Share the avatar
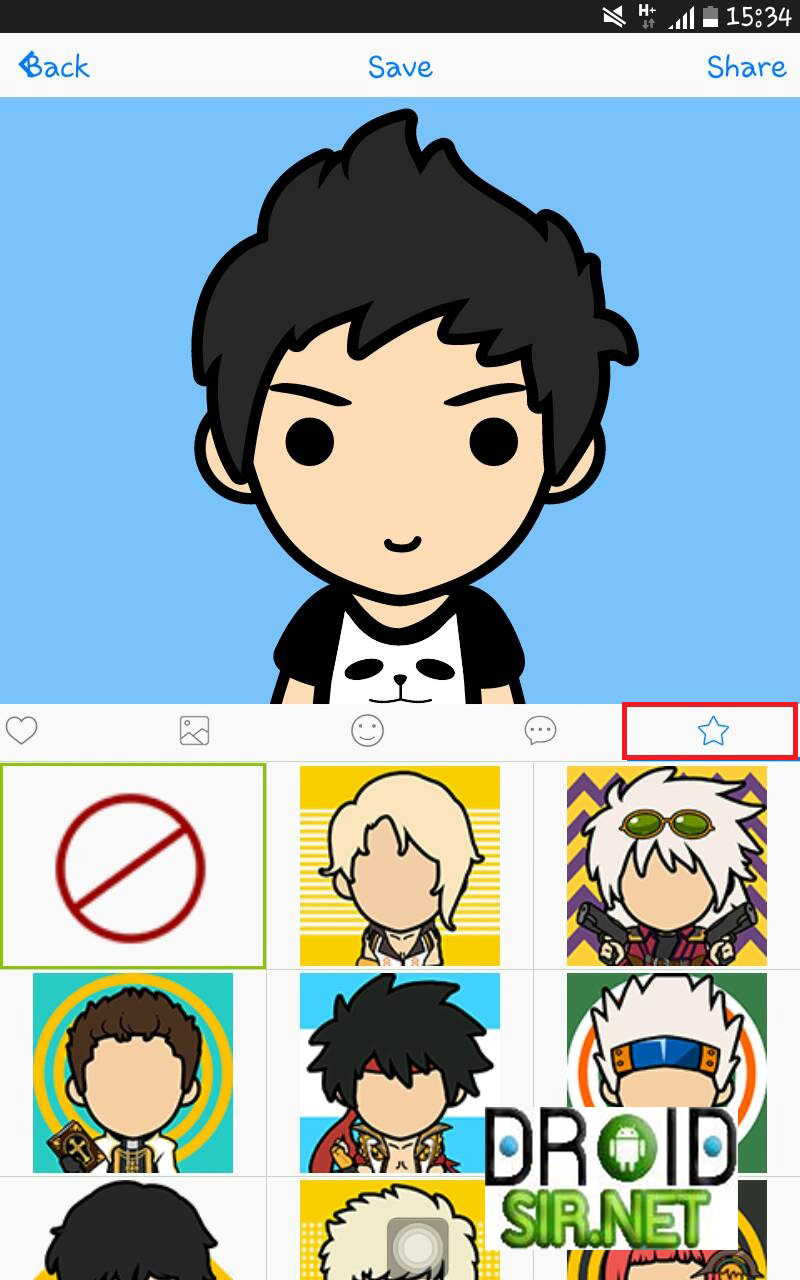800x1280 pixels. (x=746, y=66)
